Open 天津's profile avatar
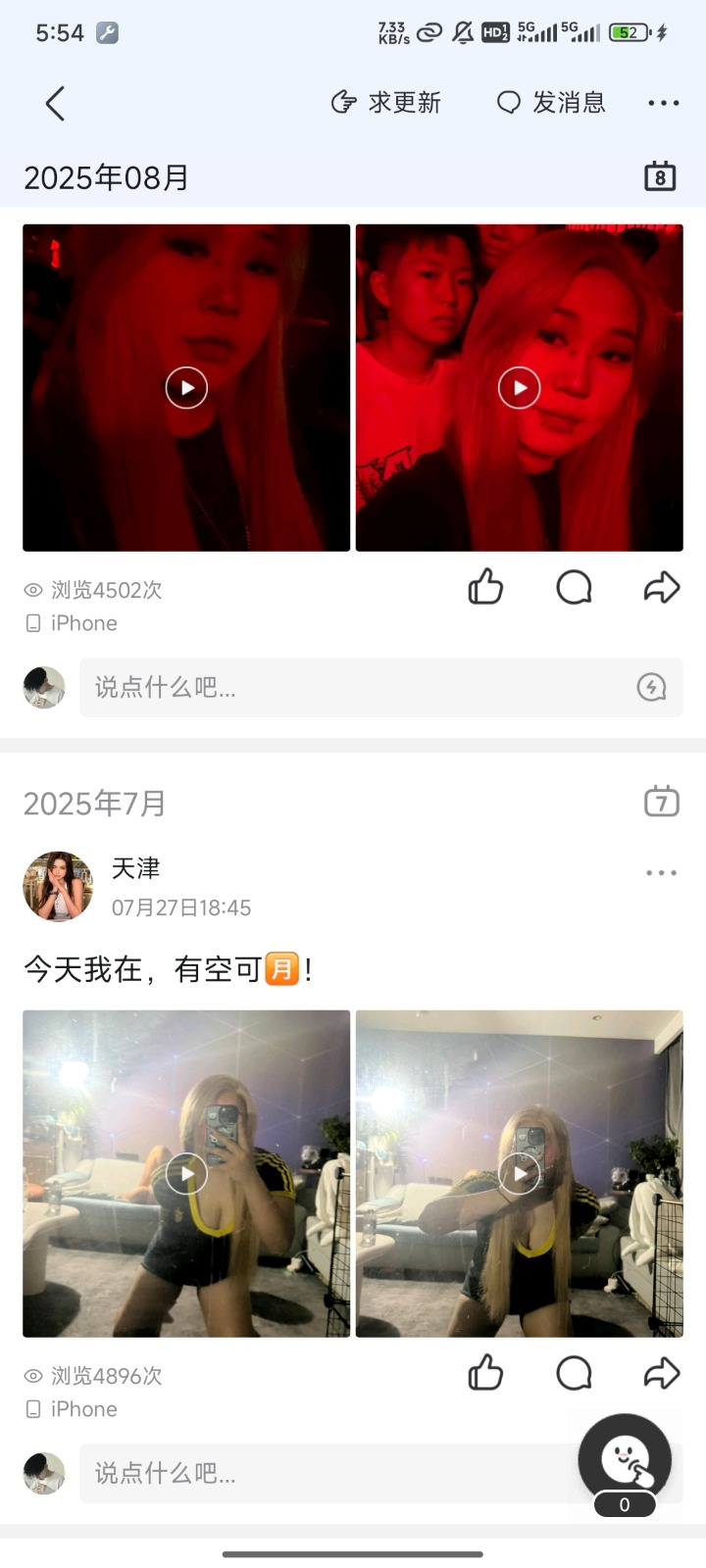Viewport: 706px width, 1568px height. coord(58,886)
